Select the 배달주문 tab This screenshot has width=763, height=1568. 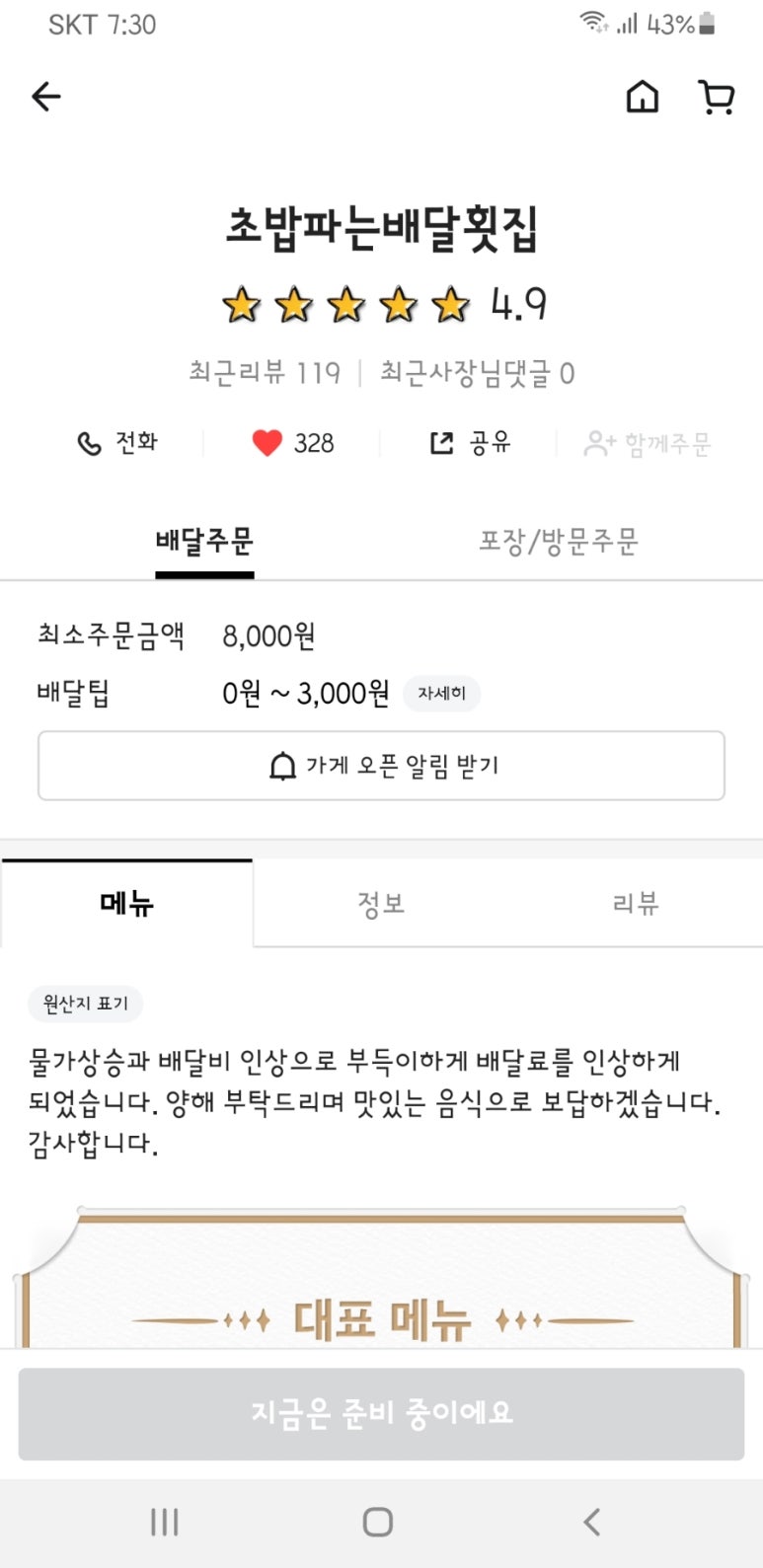point(204,542)
